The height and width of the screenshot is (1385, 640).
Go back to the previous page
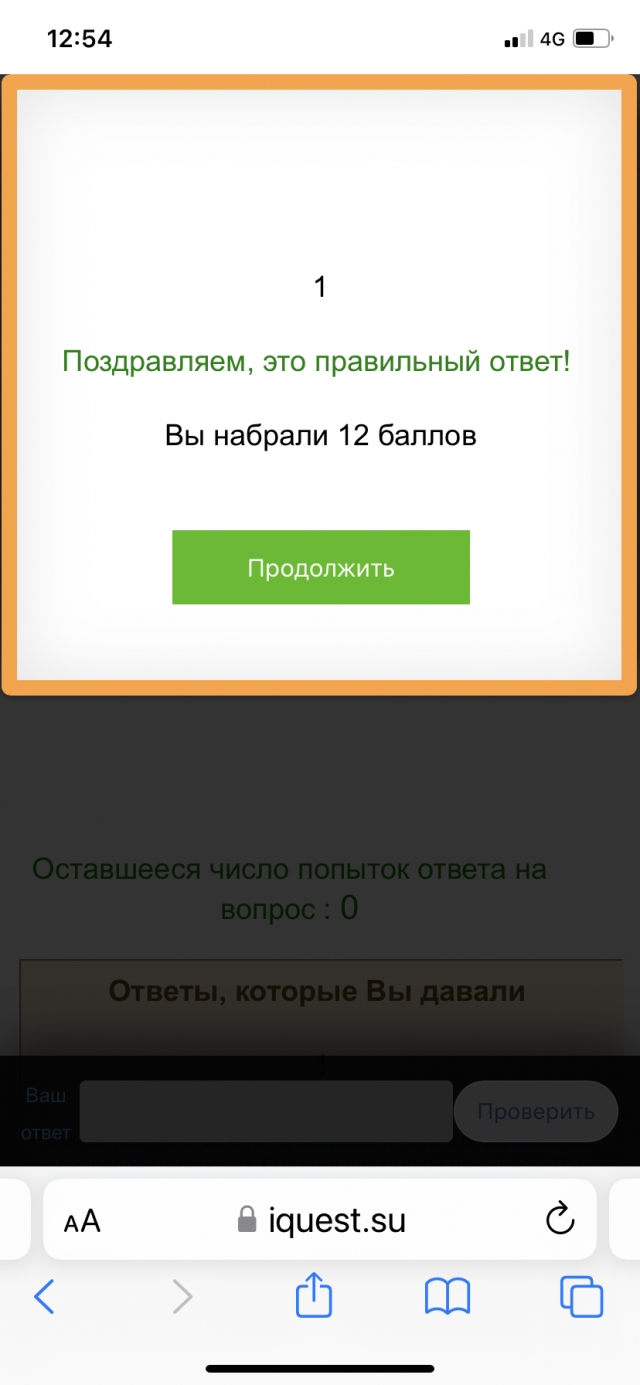tap(44, 1297)
